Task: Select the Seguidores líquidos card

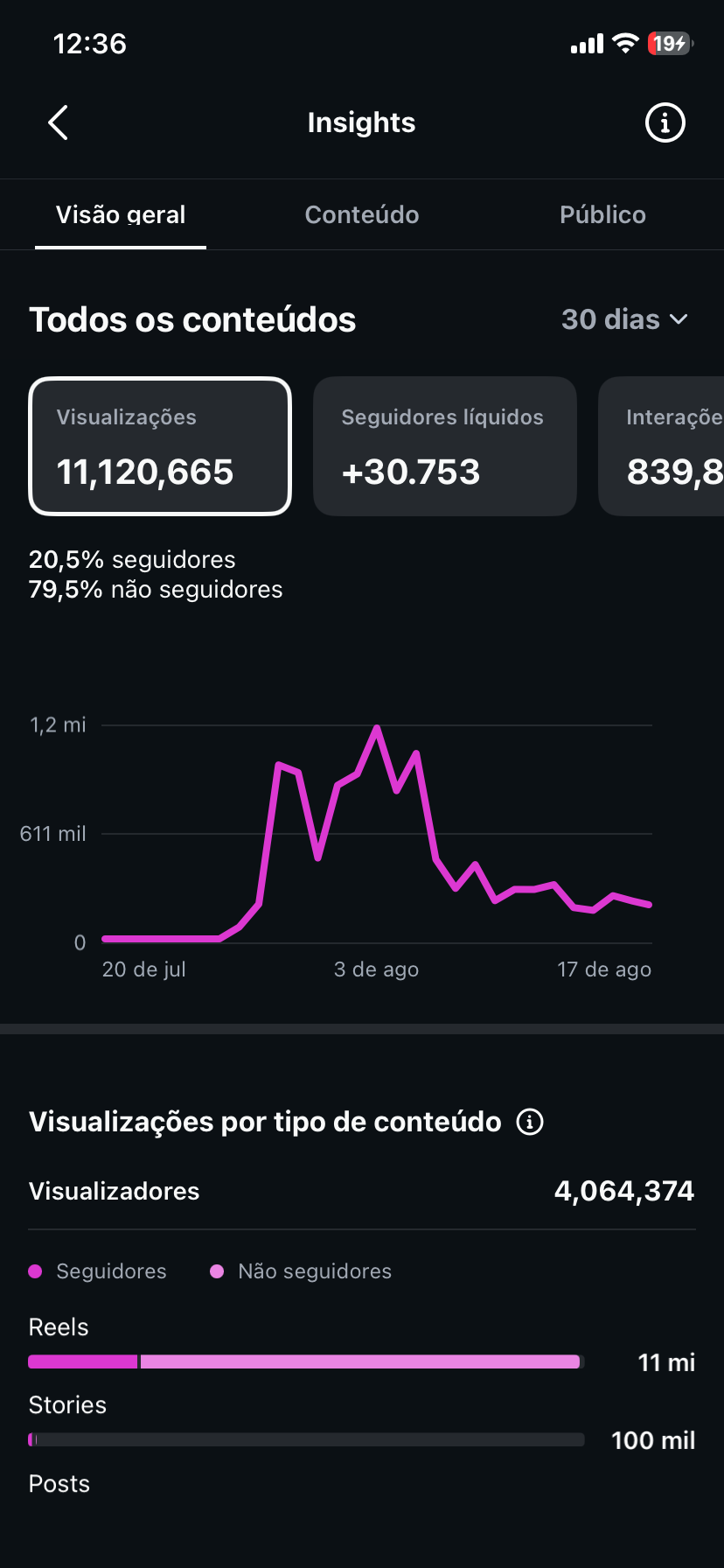Action: (445, 446)
